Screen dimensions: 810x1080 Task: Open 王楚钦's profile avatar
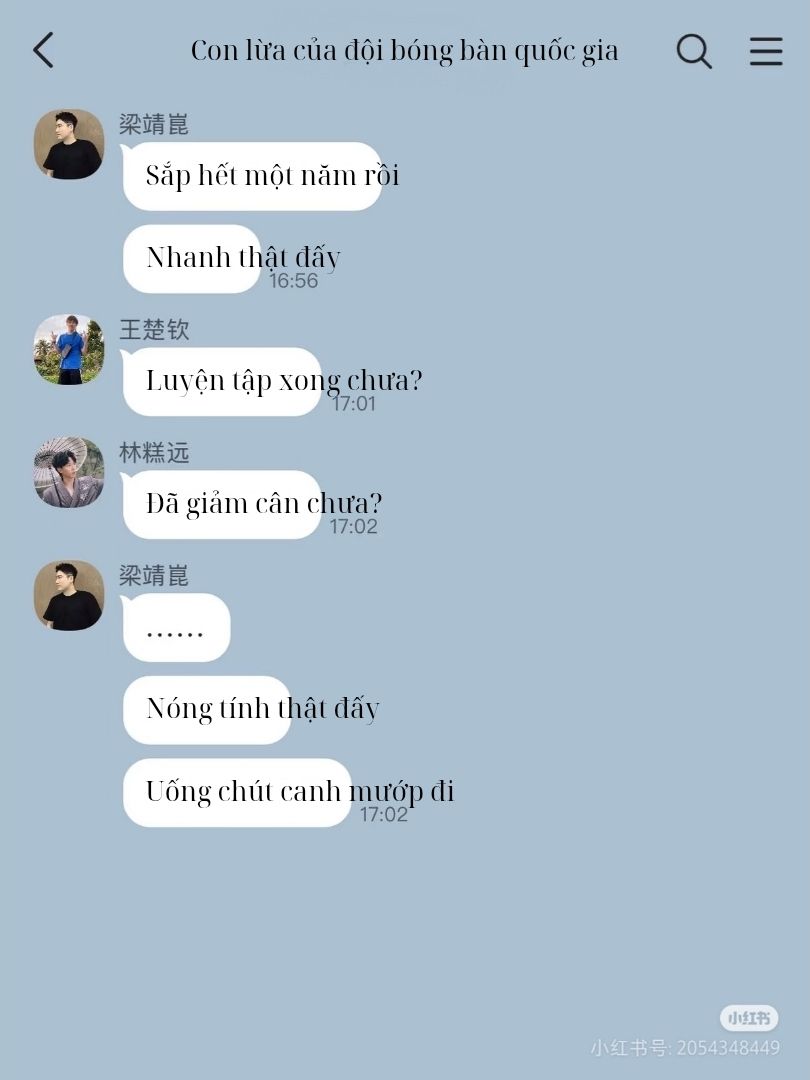(69, 350)
